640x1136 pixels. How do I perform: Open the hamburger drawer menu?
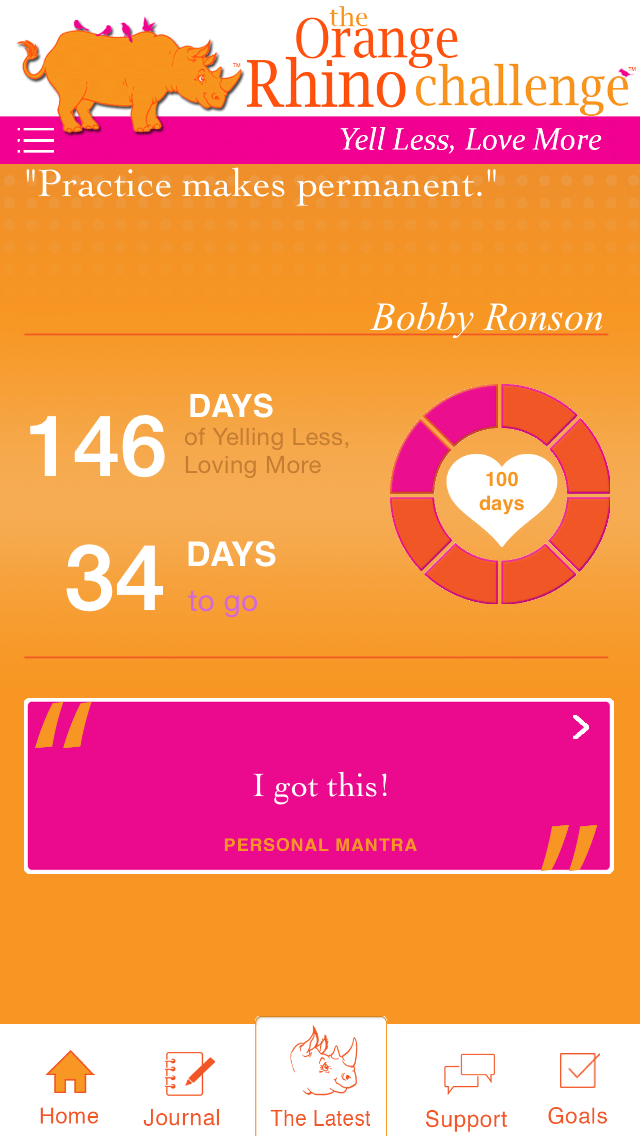pos(36,140)
